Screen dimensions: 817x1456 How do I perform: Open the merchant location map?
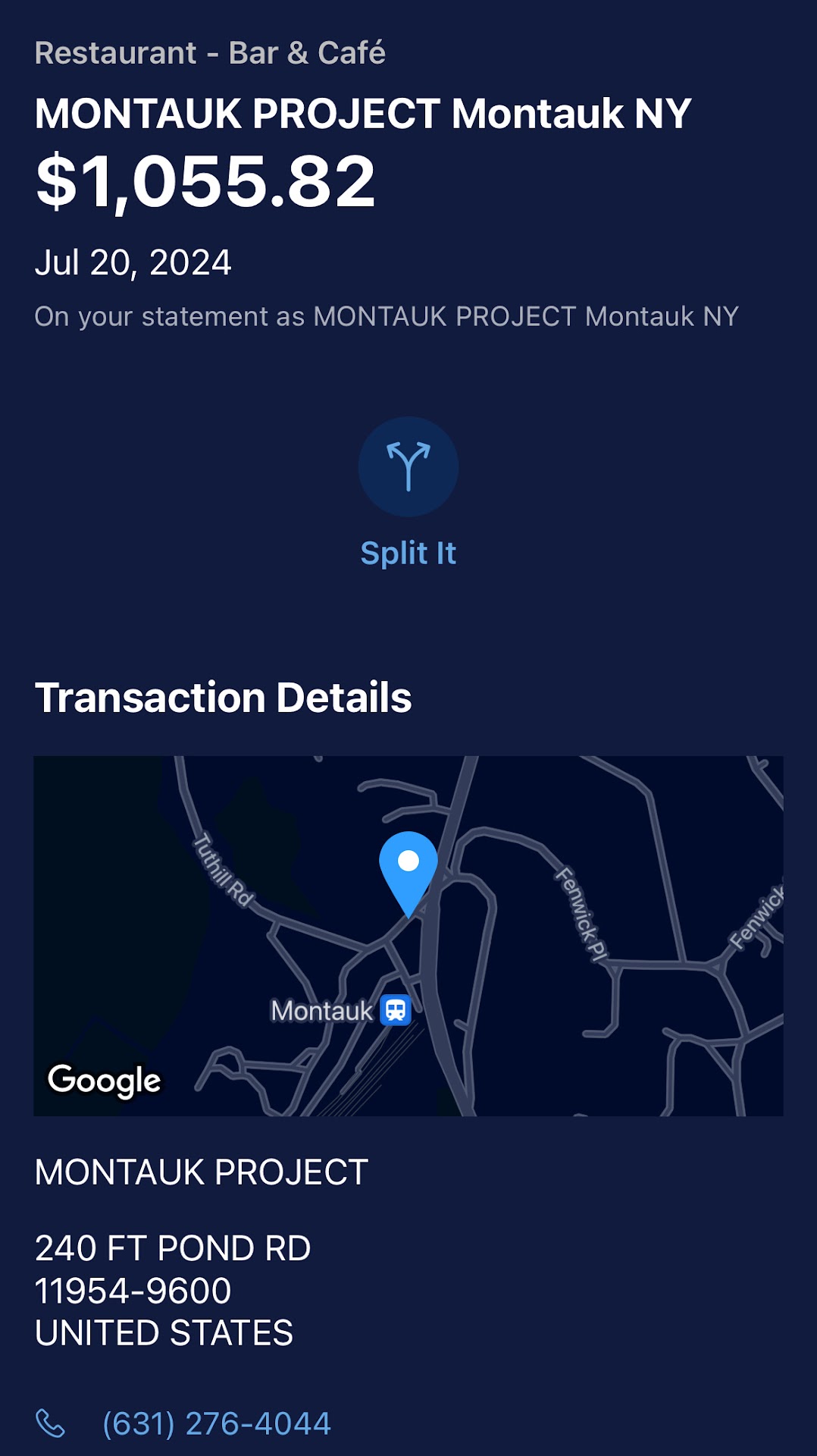point(408,935)
